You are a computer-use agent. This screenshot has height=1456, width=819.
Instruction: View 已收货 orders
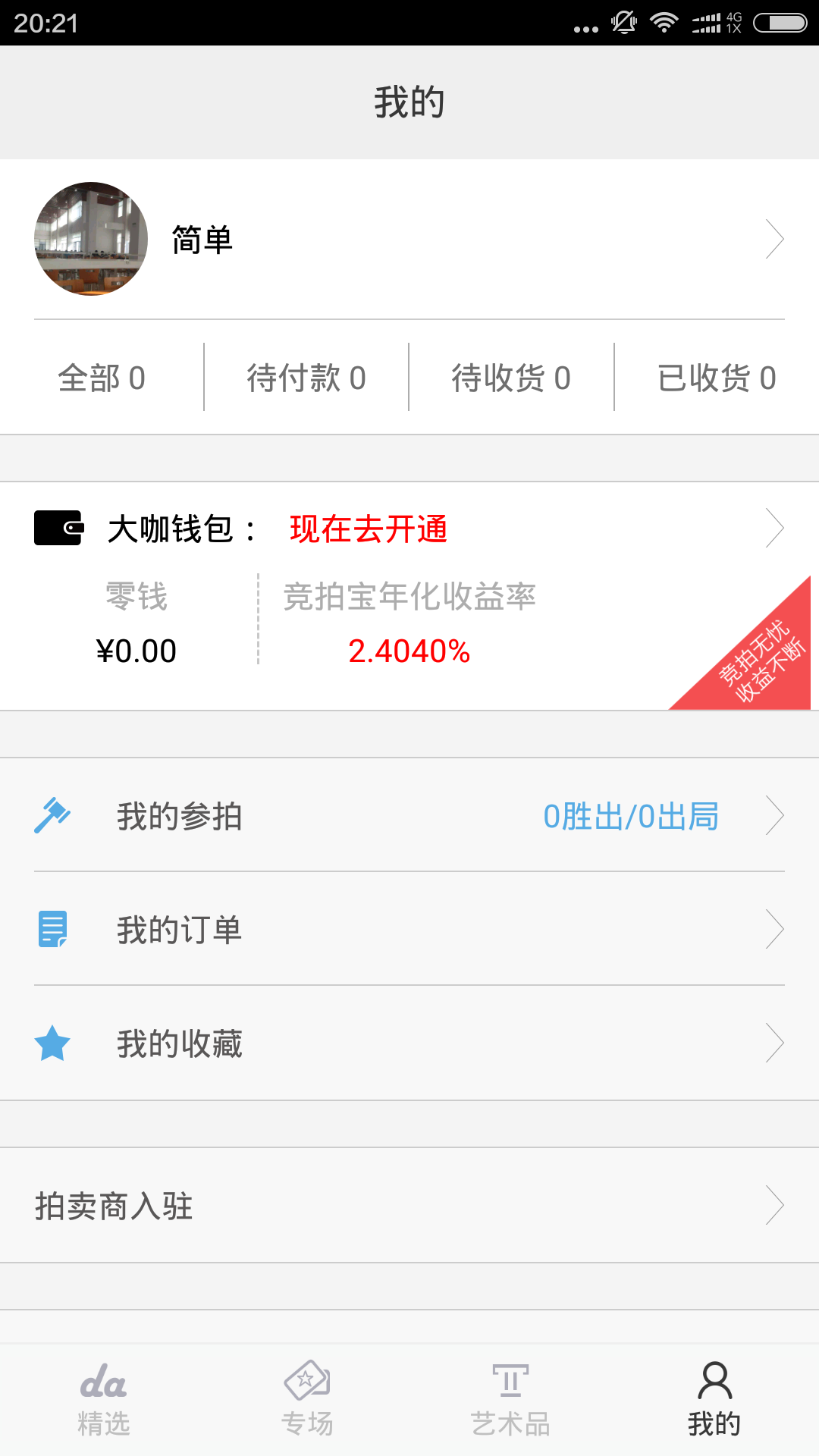click(x=717, y=378)
